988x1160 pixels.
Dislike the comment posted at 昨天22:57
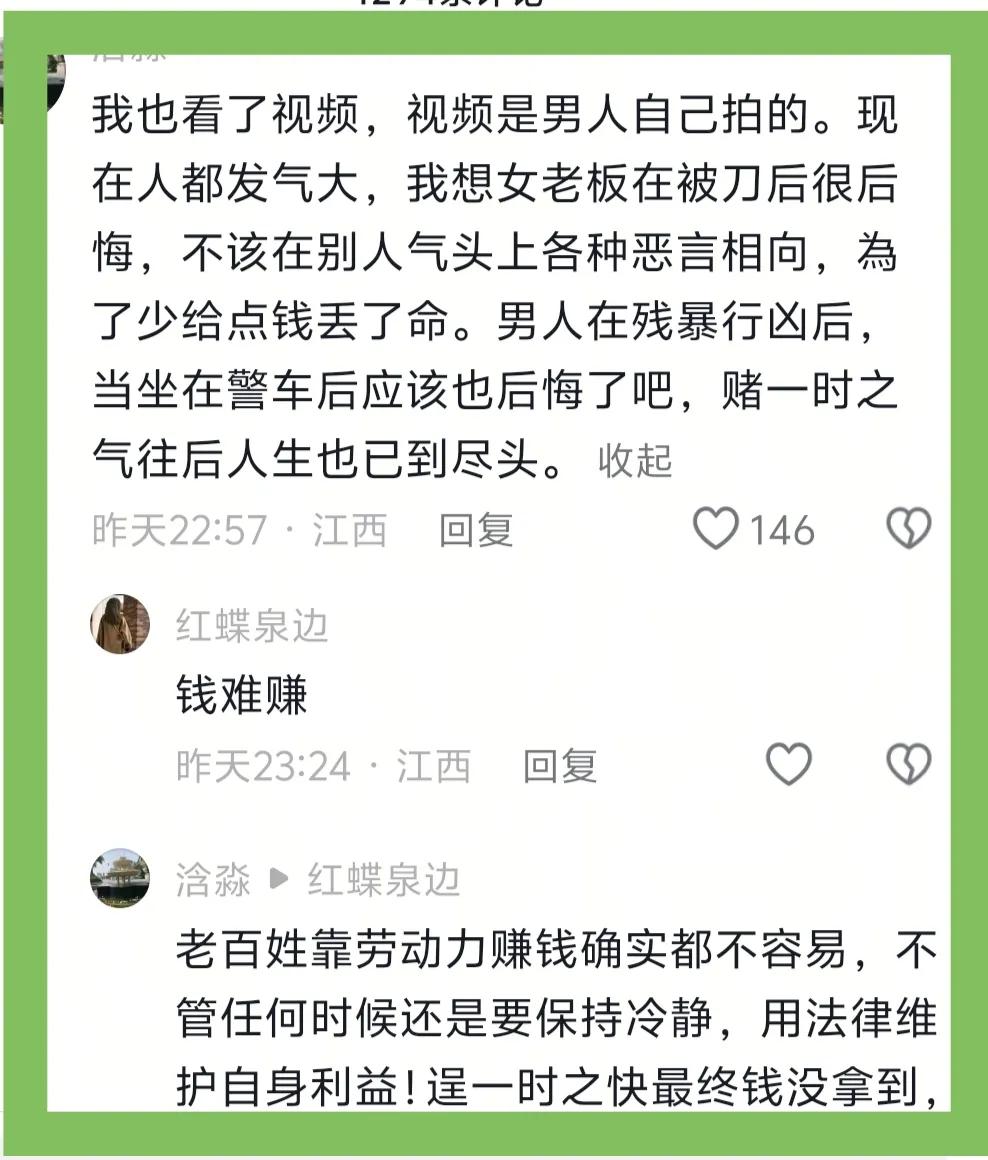[x=909, y=528]
